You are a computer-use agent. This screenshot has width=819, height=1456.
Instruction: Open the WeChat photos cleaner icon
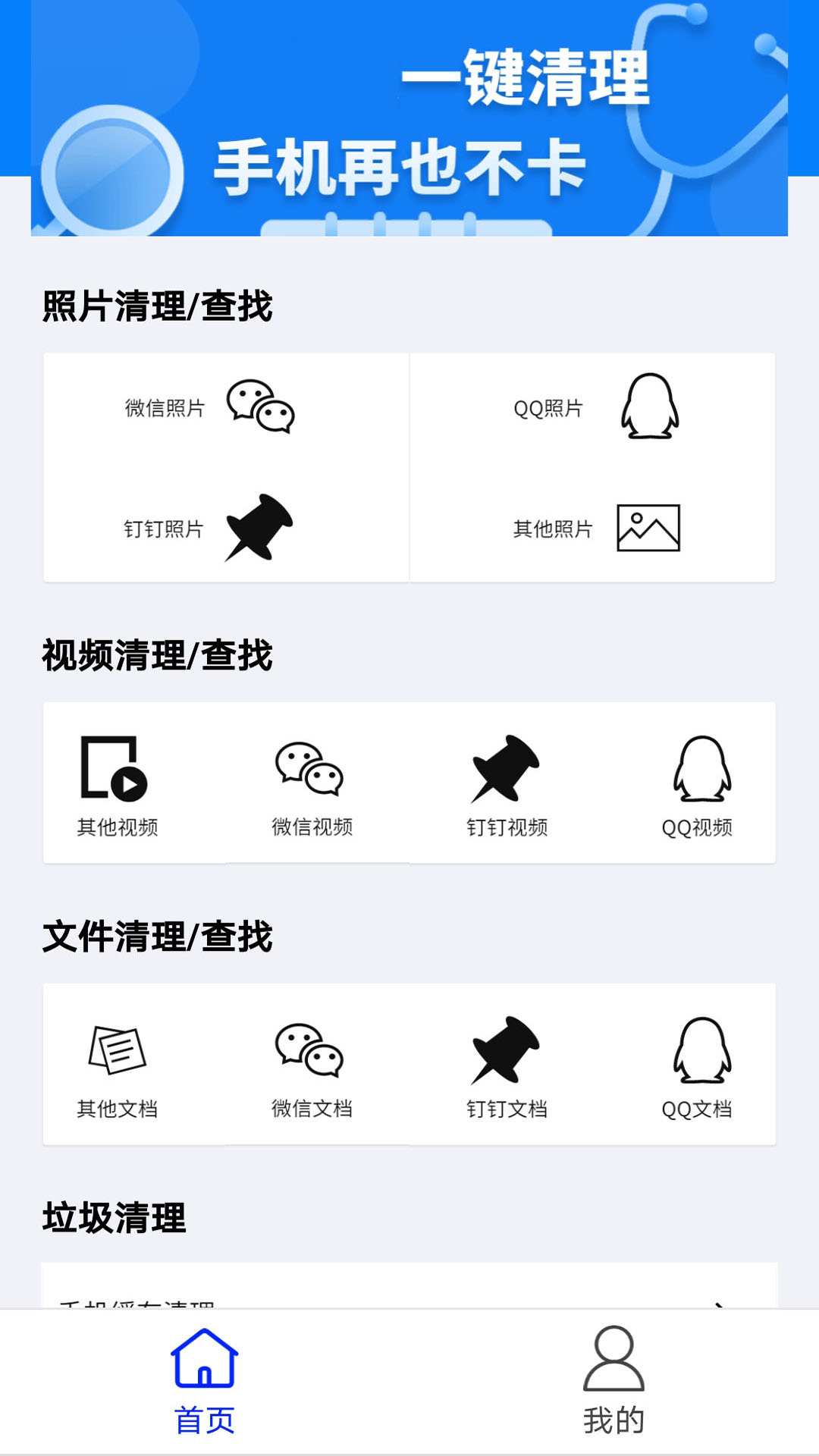click(260, 407)
